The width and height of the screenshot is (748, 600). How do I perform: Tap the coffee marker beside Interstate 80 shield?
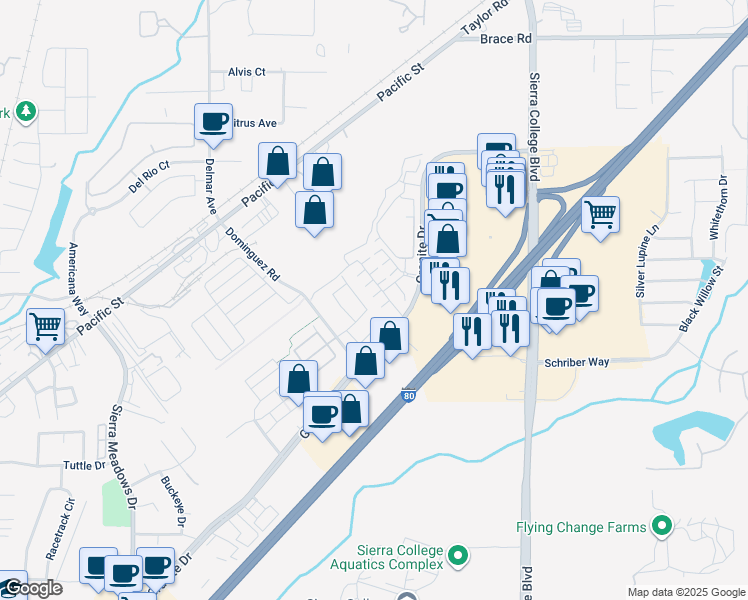click(323, 413)
